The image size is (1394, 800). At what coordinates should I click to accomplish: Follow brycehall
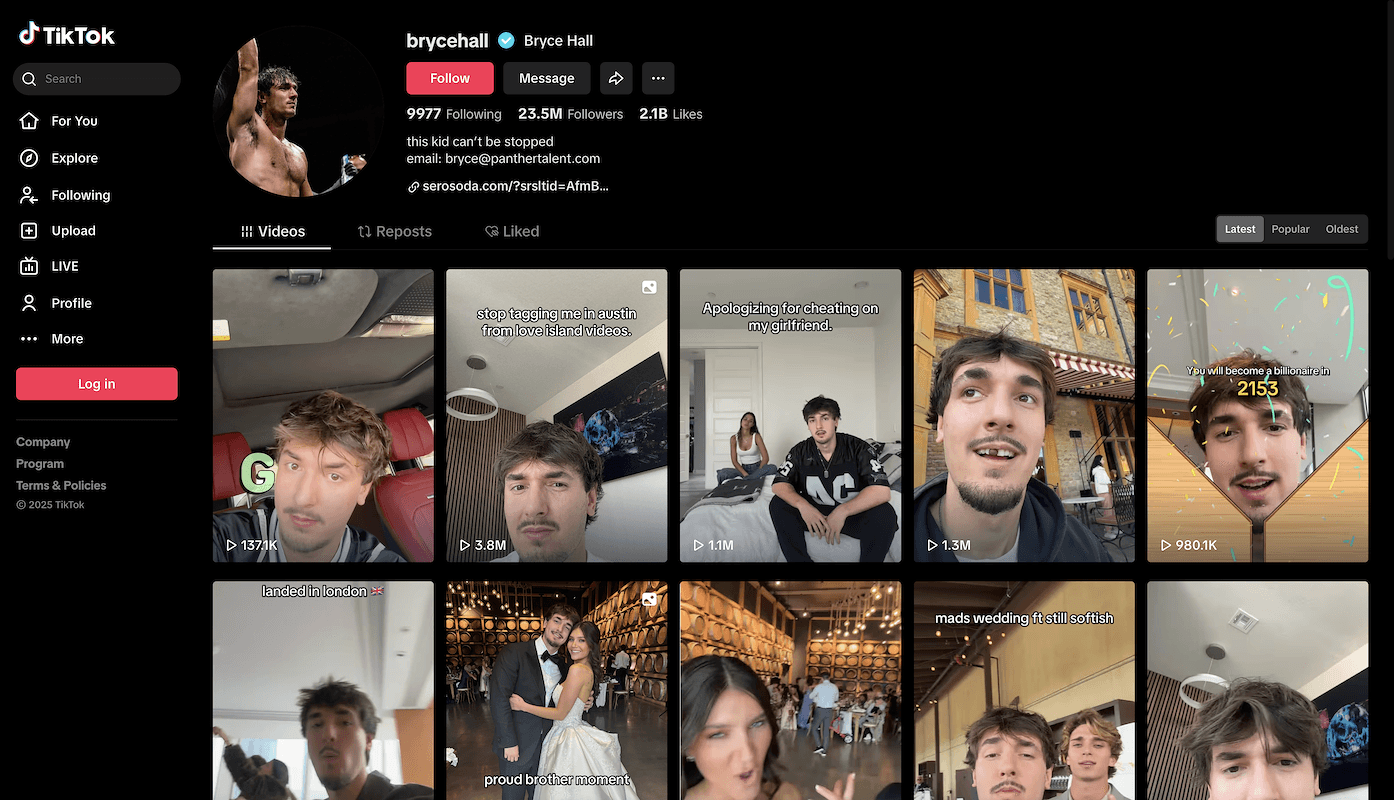pyautogui.click(x=449, y=78)
